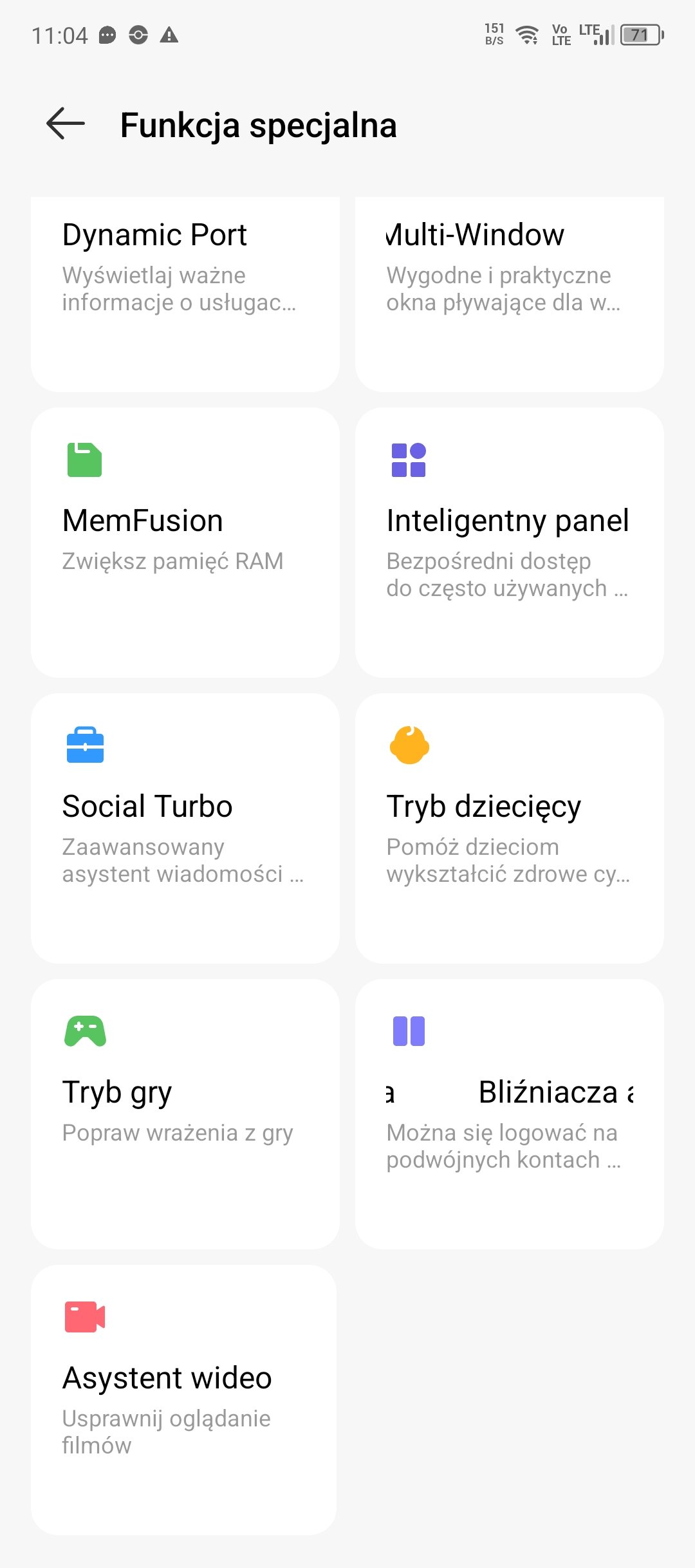Screen dimensions: 695x1568
Task: Open the Inteligentny panel card
Action: (510, 543)
